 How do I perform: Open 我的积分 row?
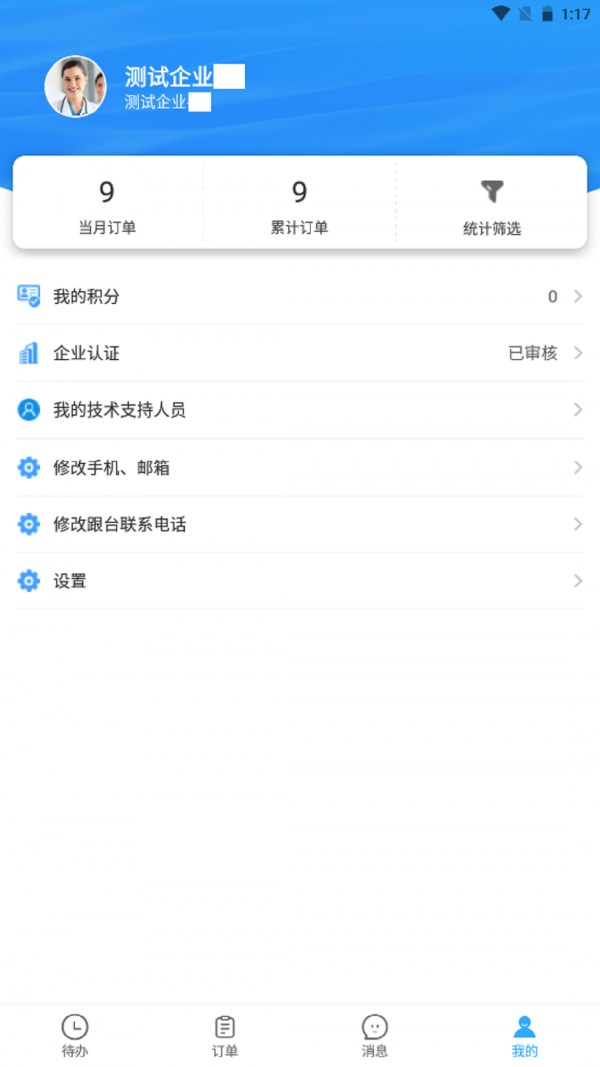(300, 297)
